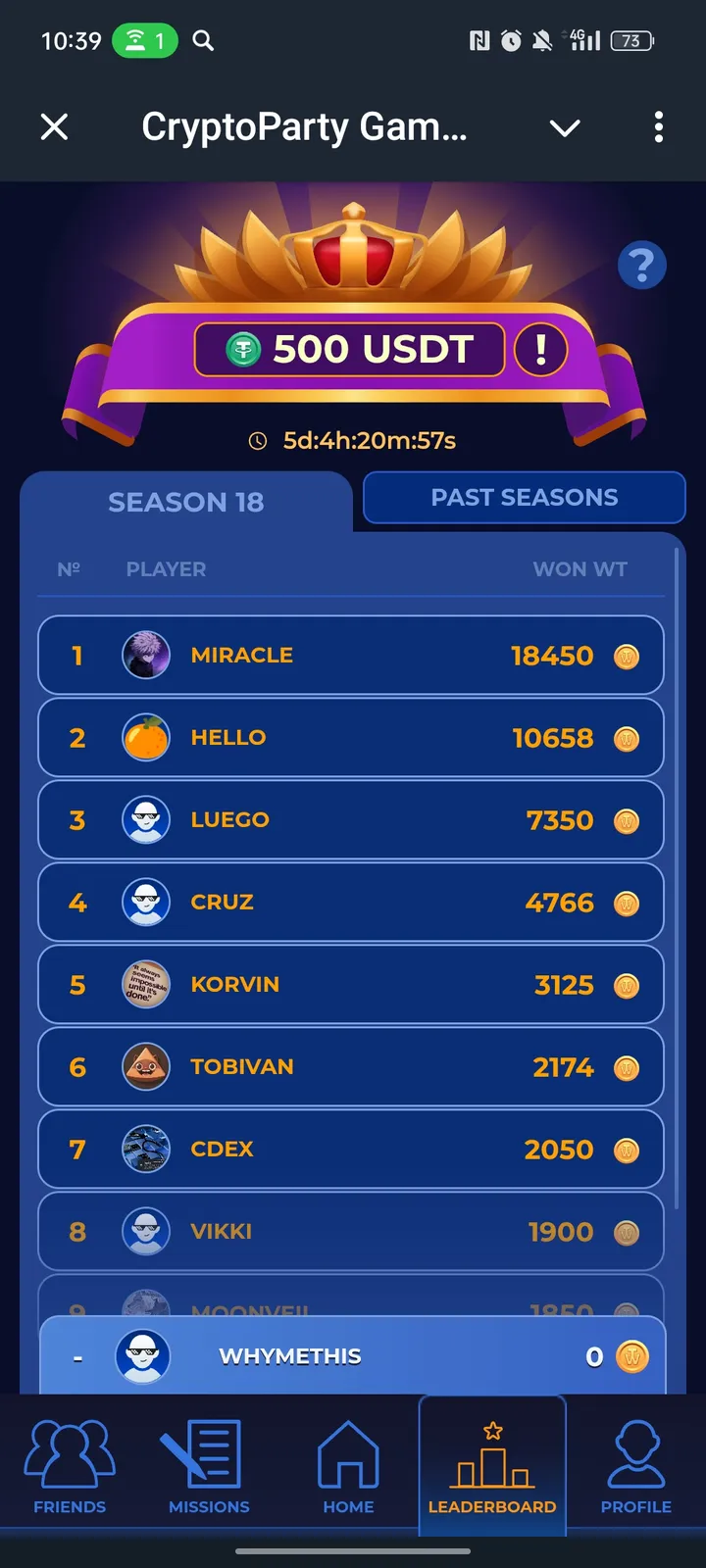Expand the title dropdown chevron

point(565,127)
